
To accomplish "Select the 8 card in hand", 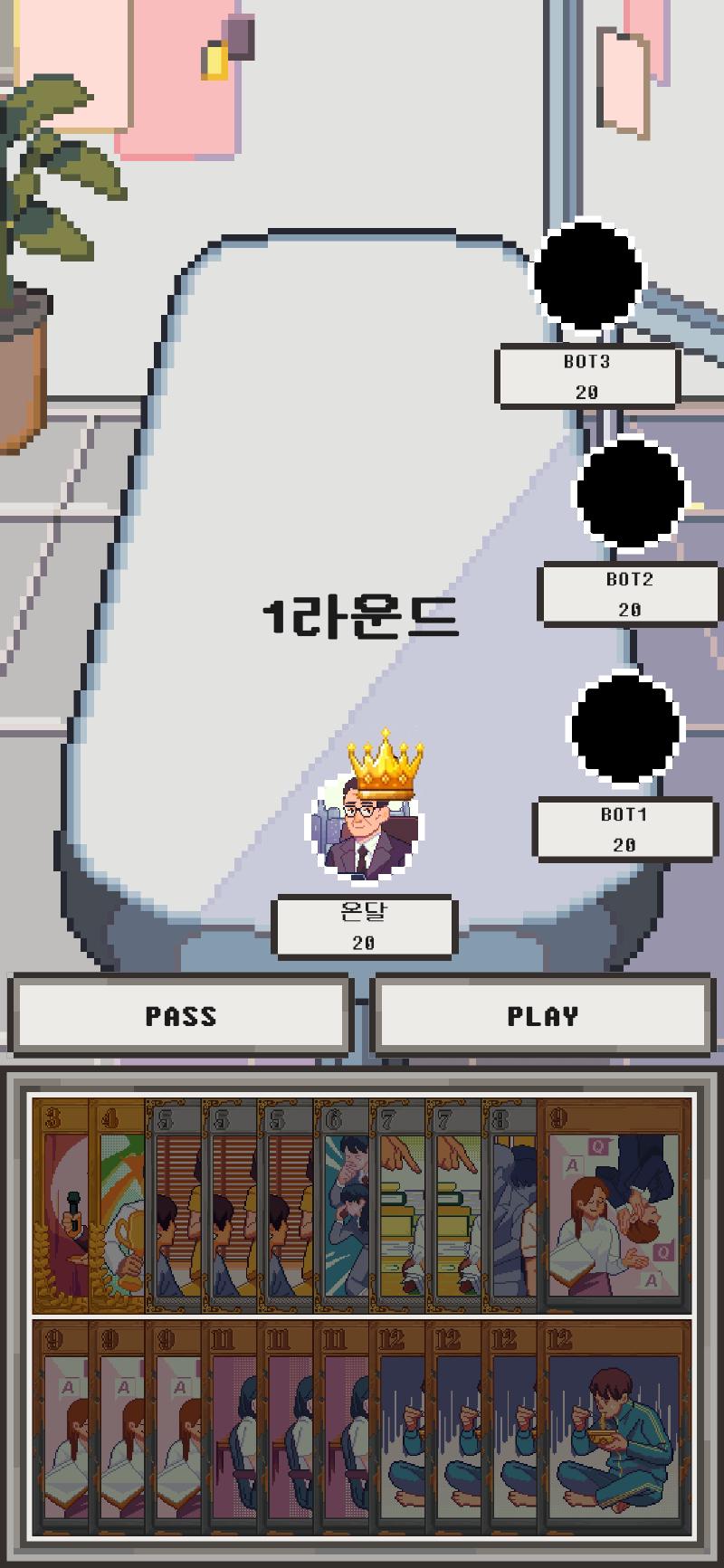I will tap(510, 1203).
